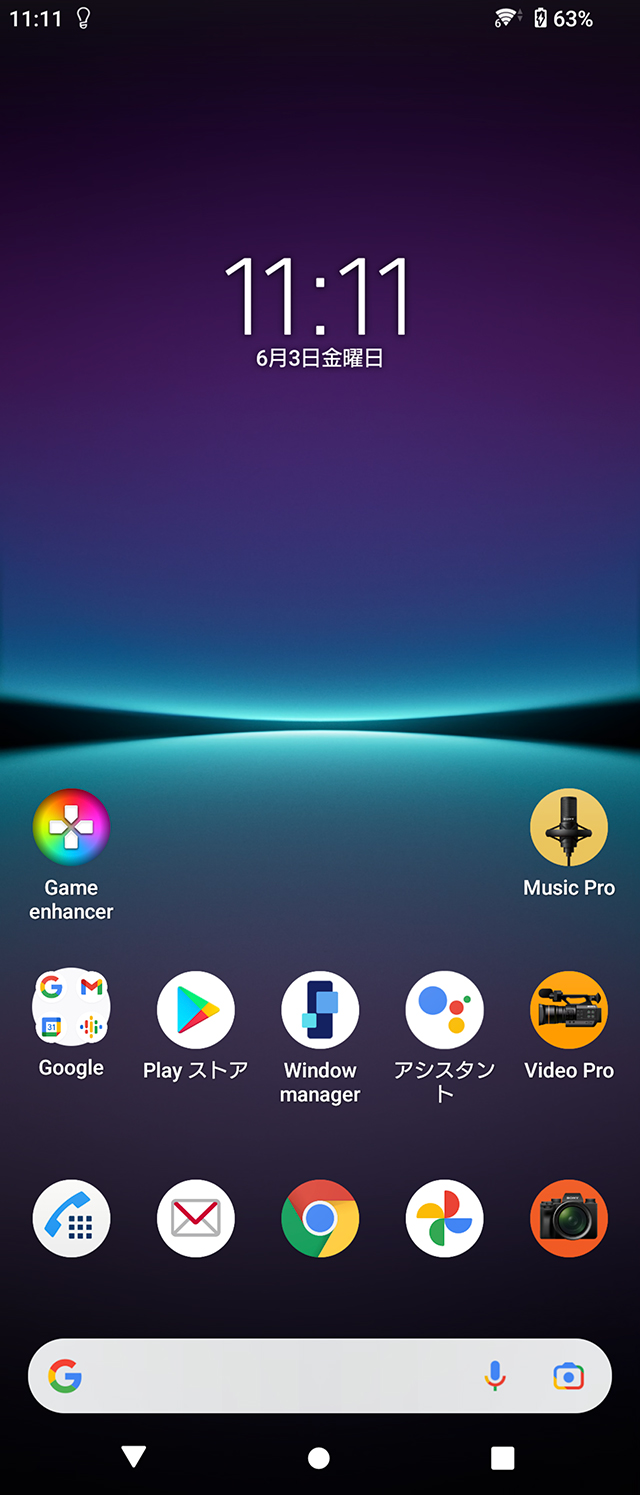This screenshot has width=640, height=1495.
Task: Launch the Music Pro app
Action: click(x=569, y=827)
